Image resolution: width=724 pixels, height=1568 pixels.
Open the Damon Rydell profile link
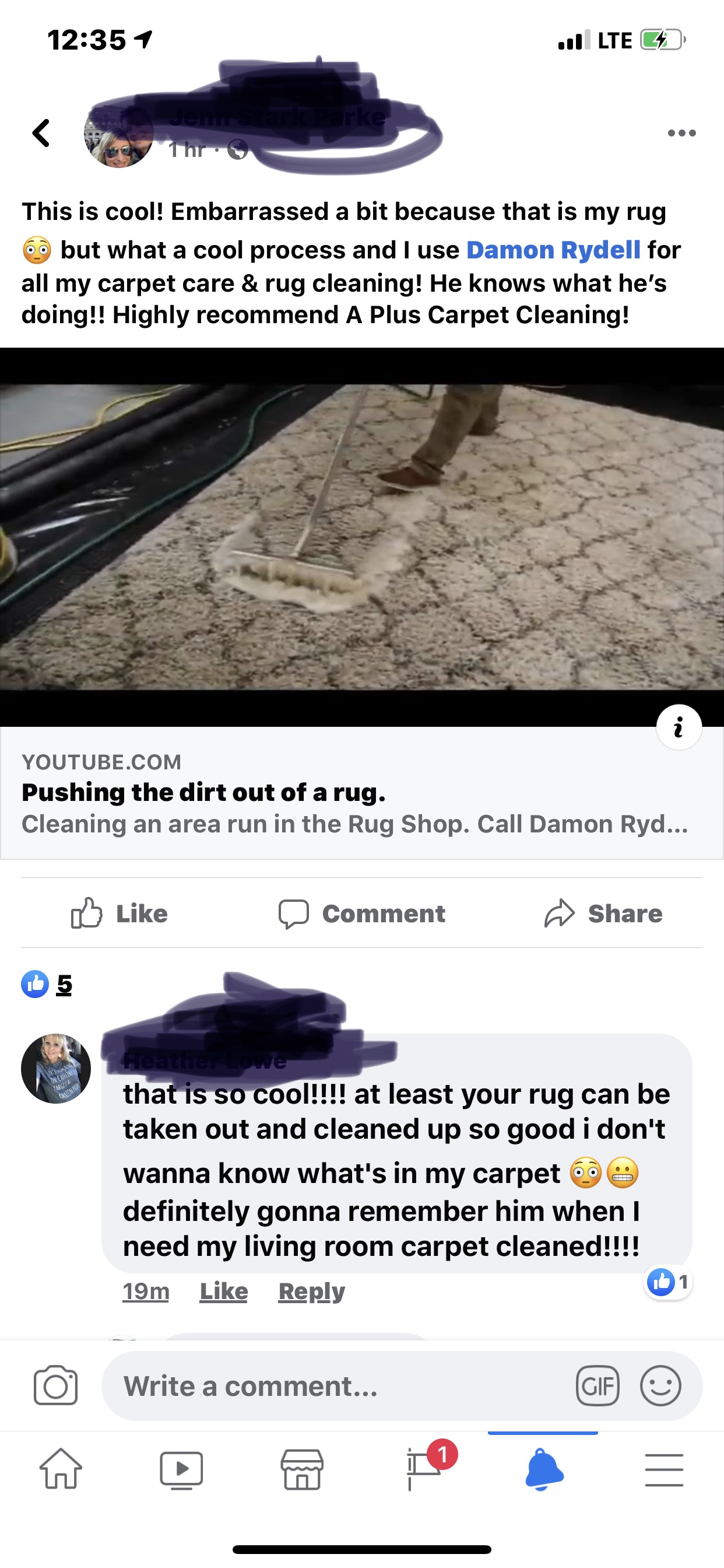[553, 250]
